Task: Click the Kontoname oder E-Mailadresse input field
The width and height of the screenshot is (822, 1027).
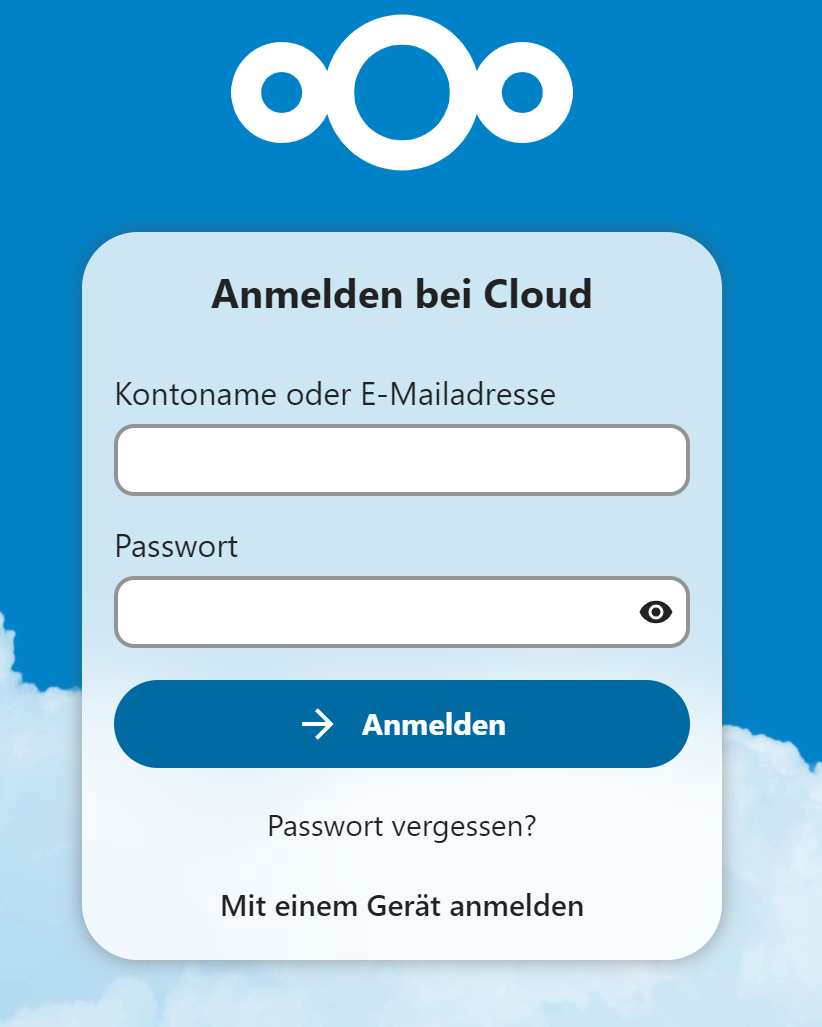Action: [x=401, y=460]
